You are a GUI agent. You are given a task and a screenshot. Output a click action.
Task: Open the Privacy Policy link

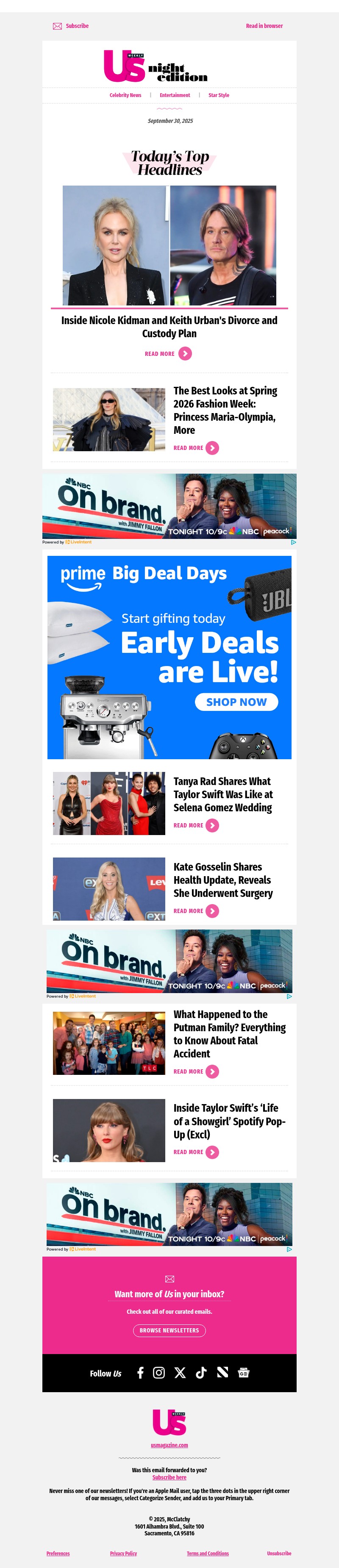[x=123, y=1554]
